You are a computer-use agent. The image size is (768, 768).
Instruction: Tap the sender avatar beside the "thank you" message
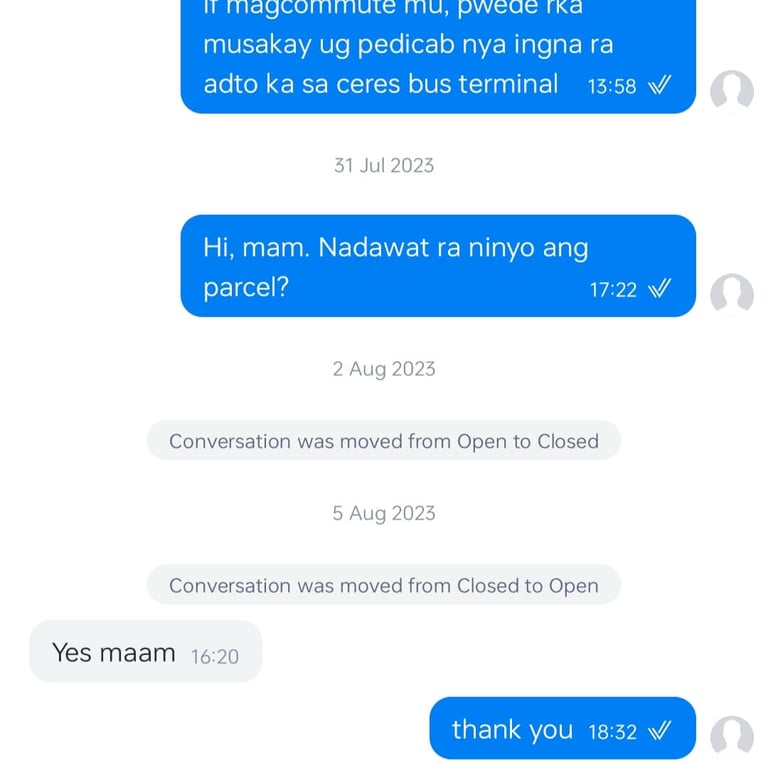[731, 735]
